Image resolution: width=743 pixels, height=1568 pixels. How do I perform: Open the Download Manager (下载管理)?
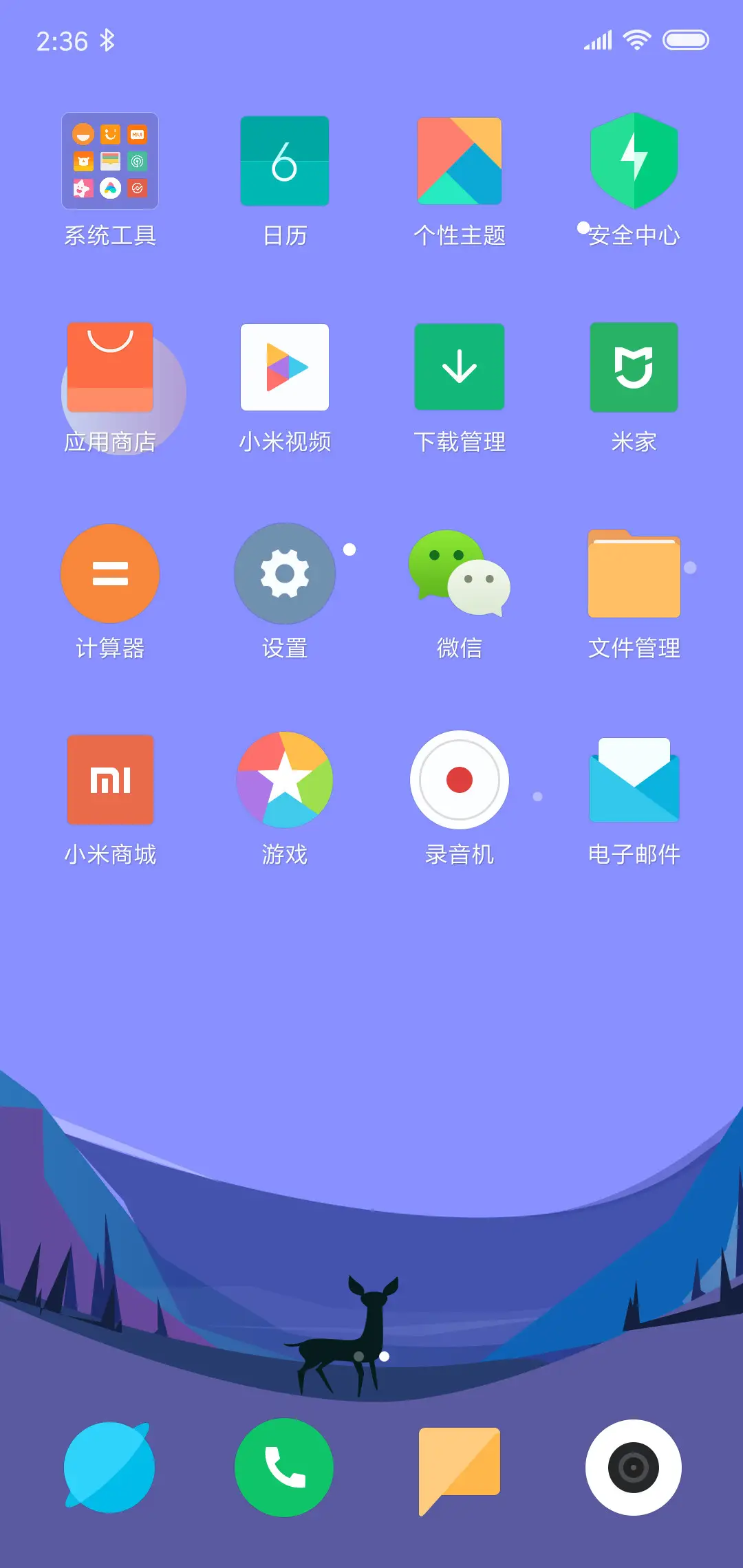460,367
